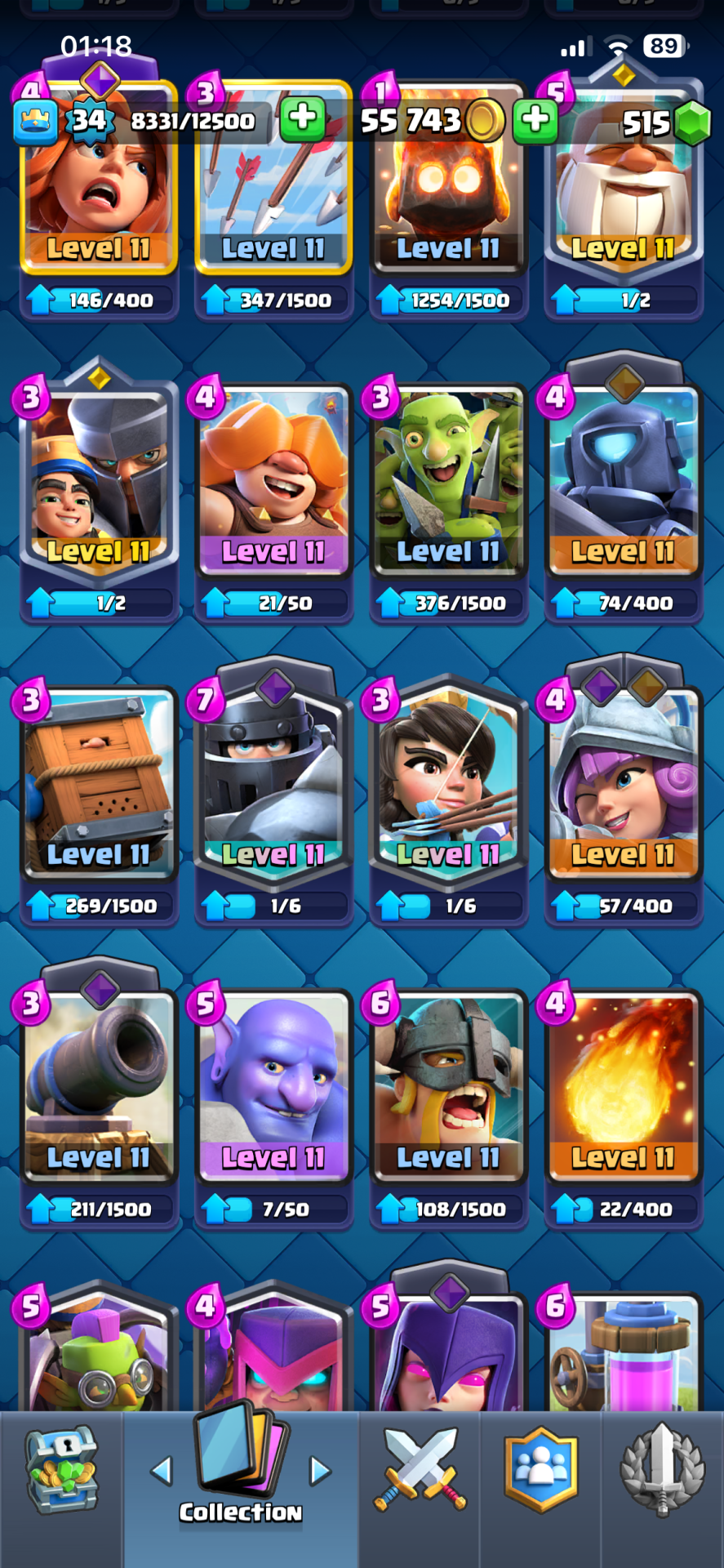The width and height of the screenshot is (724, 1568).
Task: Select the Mega Knight card
Action: (x=273, y=784)
